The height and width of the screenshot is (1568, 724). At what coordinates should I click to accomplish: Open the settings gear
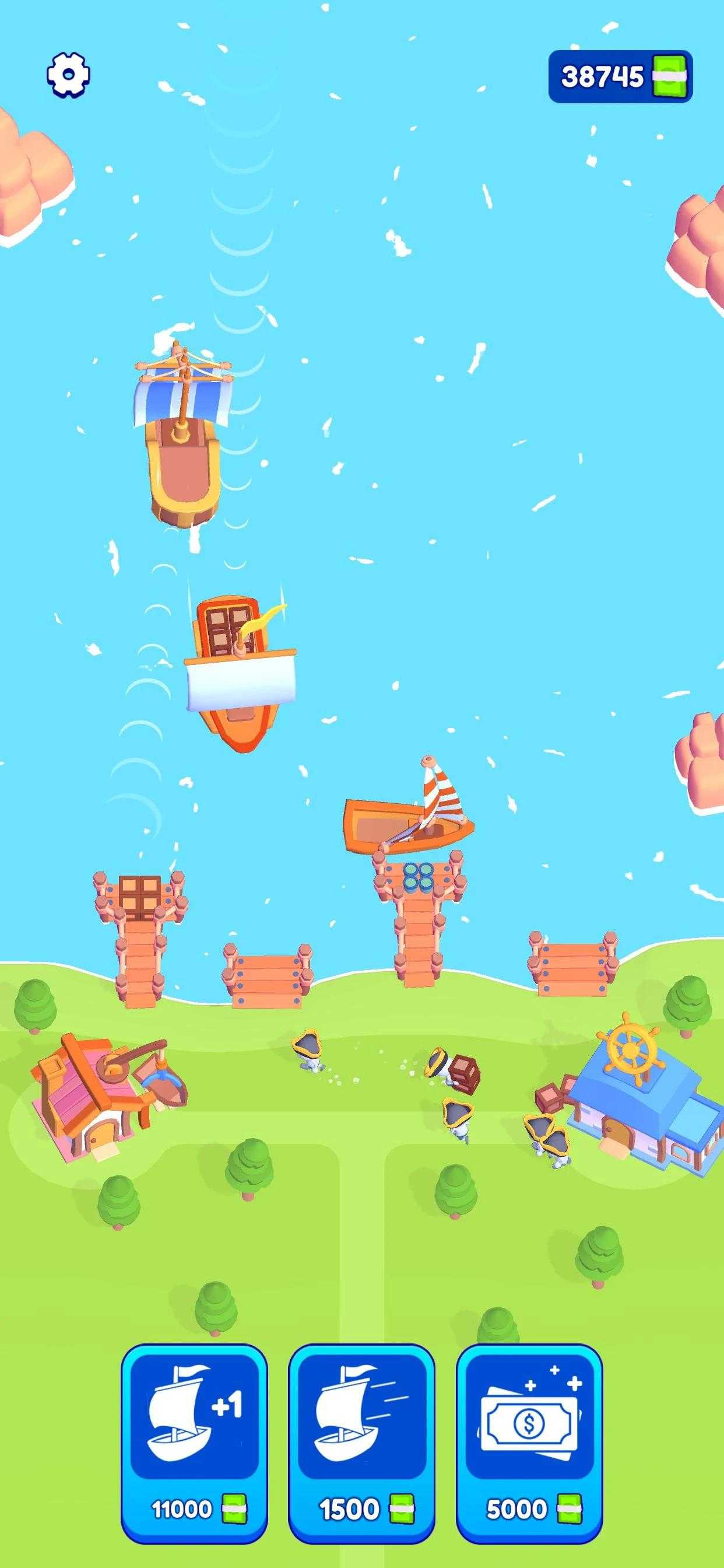(69, 75)
